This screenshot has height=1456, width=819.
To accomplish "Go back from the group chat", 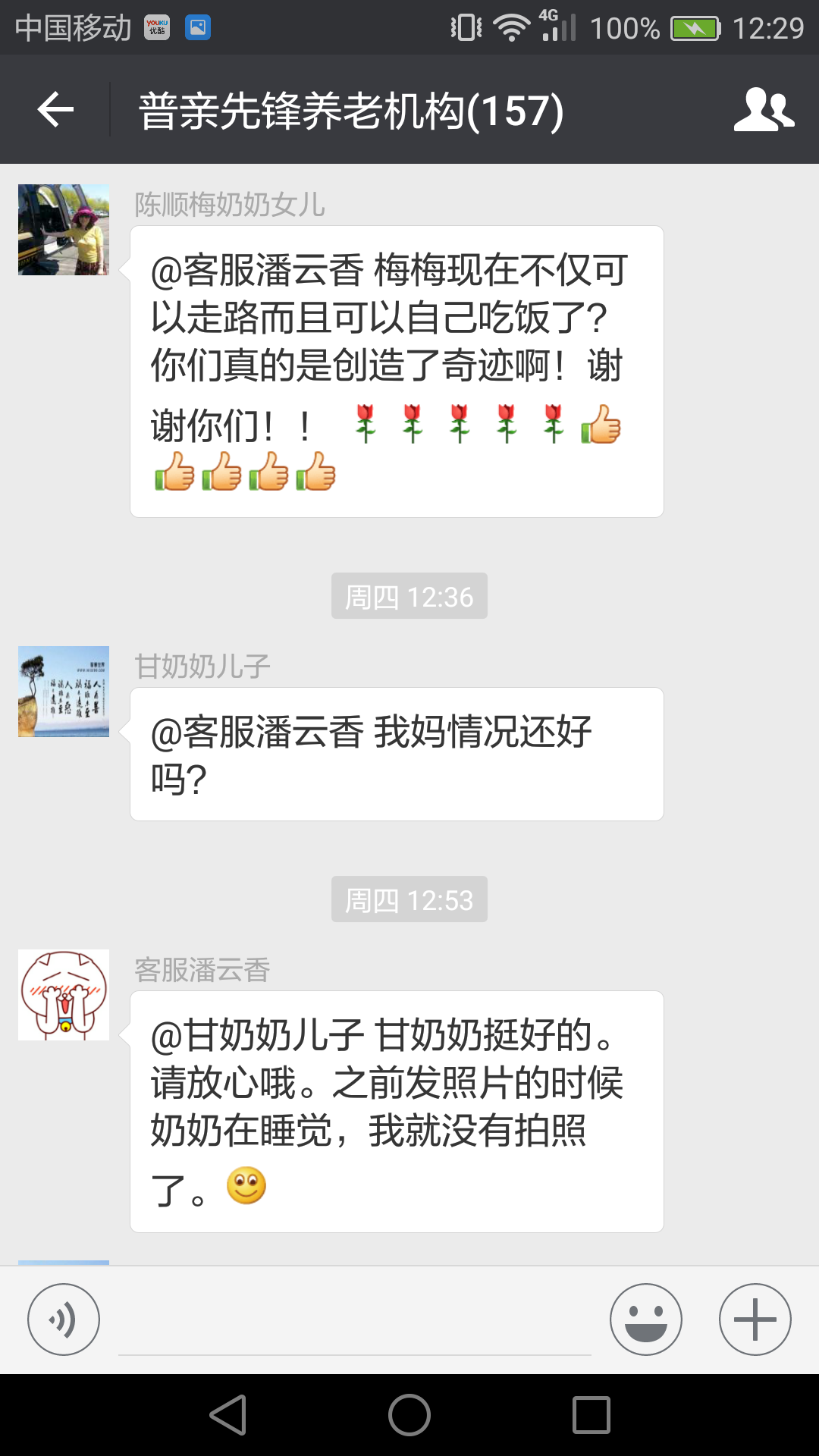I will click(x=55, y=110).
